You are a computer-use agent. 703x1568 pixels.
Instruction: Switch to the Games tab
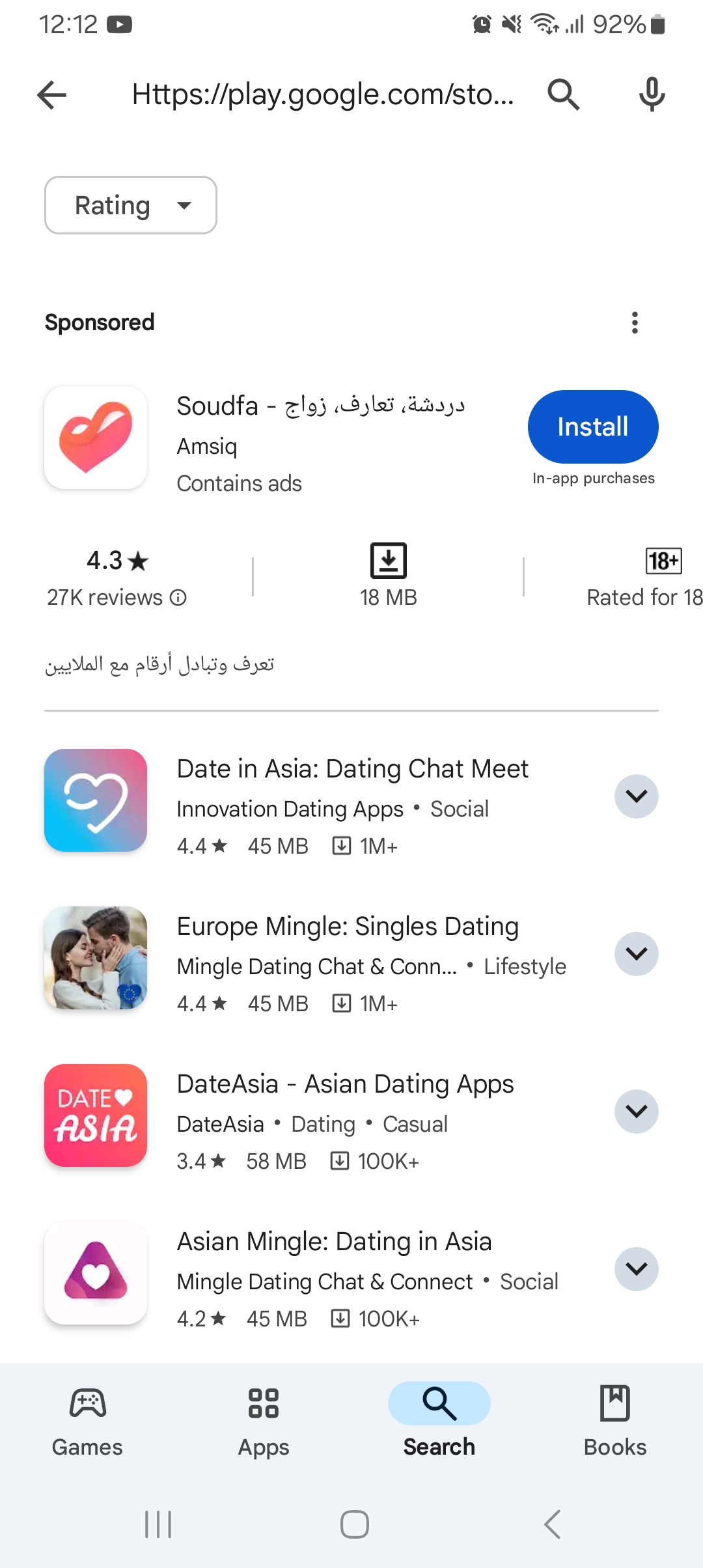coord(88,1421)
